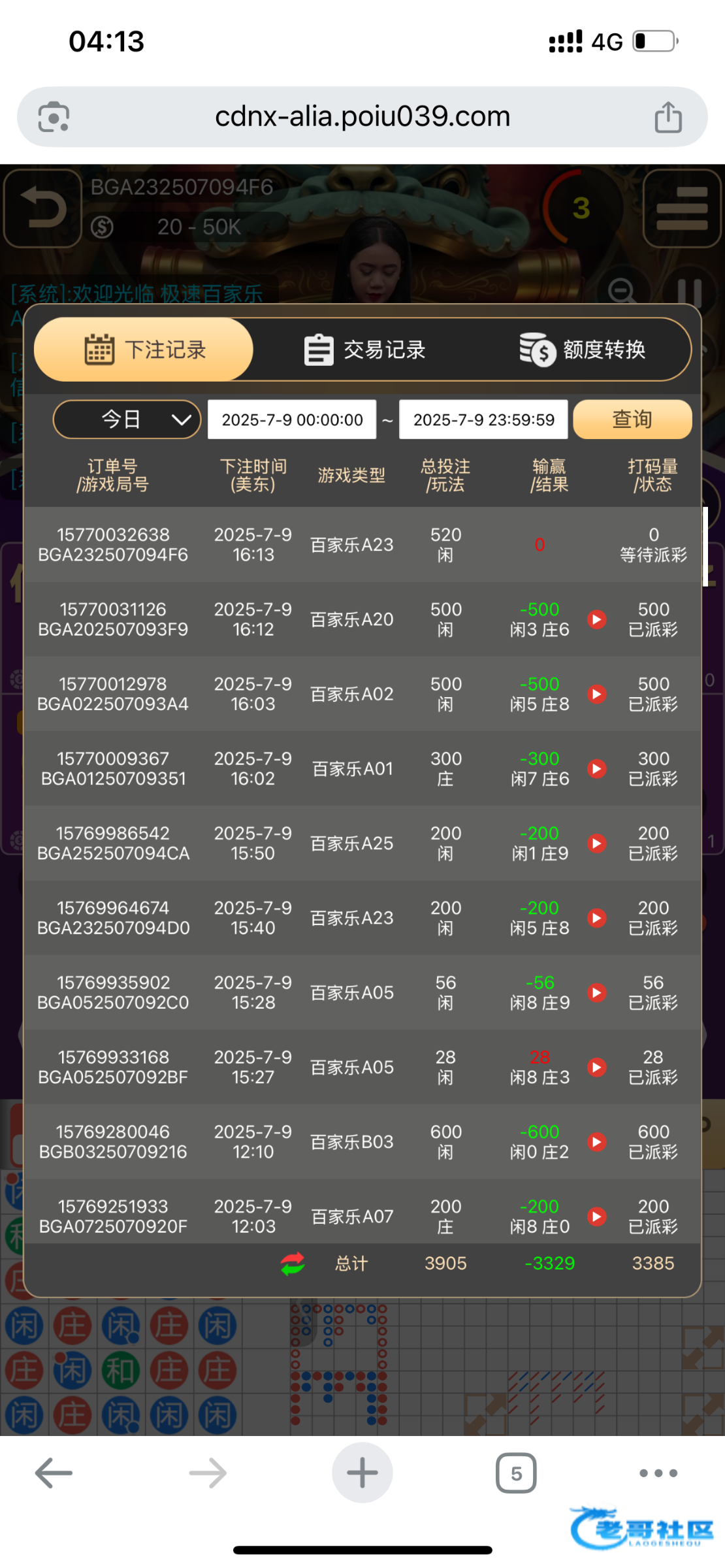Play replay for order 15770009367

[596, 768]
